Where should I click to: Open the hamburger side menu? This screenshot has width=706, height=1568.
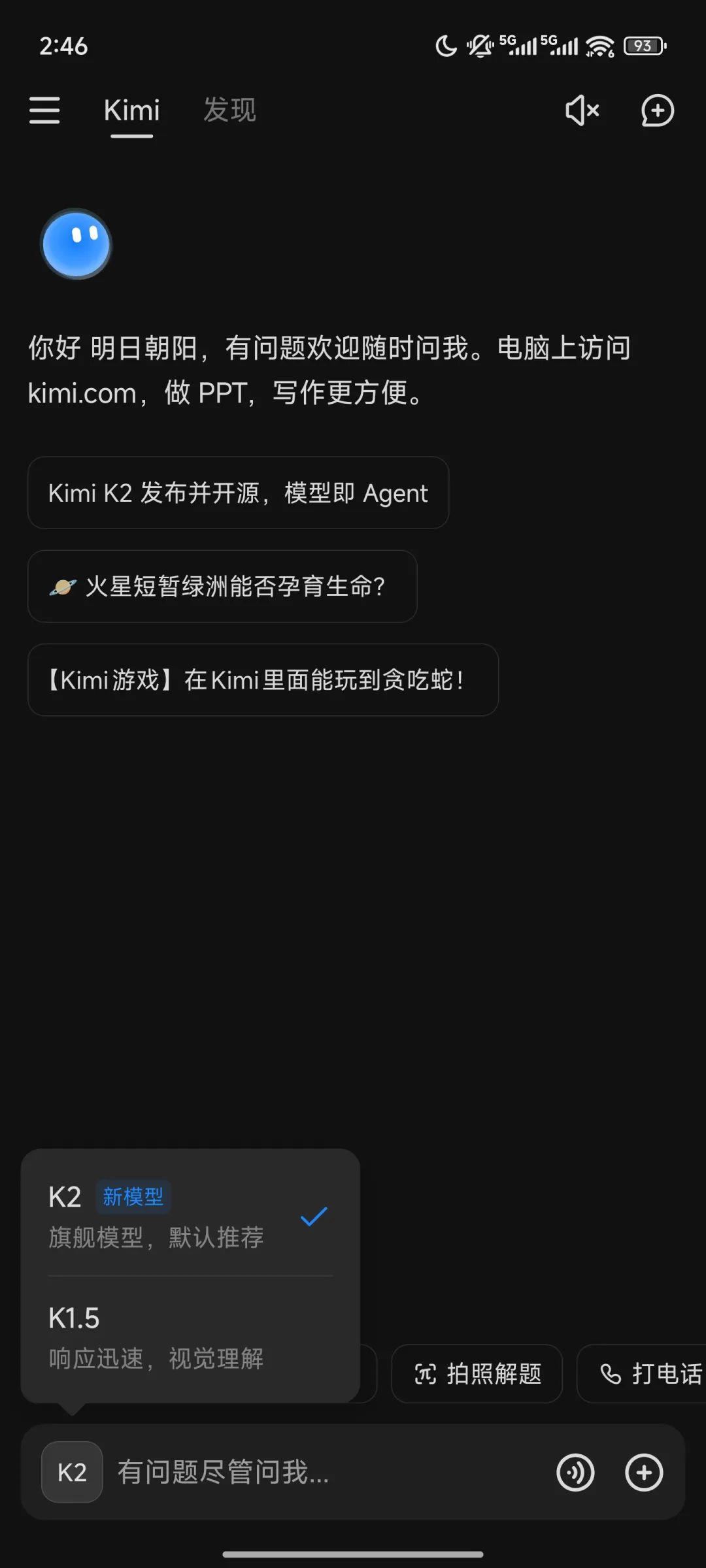tap(44, 110)
